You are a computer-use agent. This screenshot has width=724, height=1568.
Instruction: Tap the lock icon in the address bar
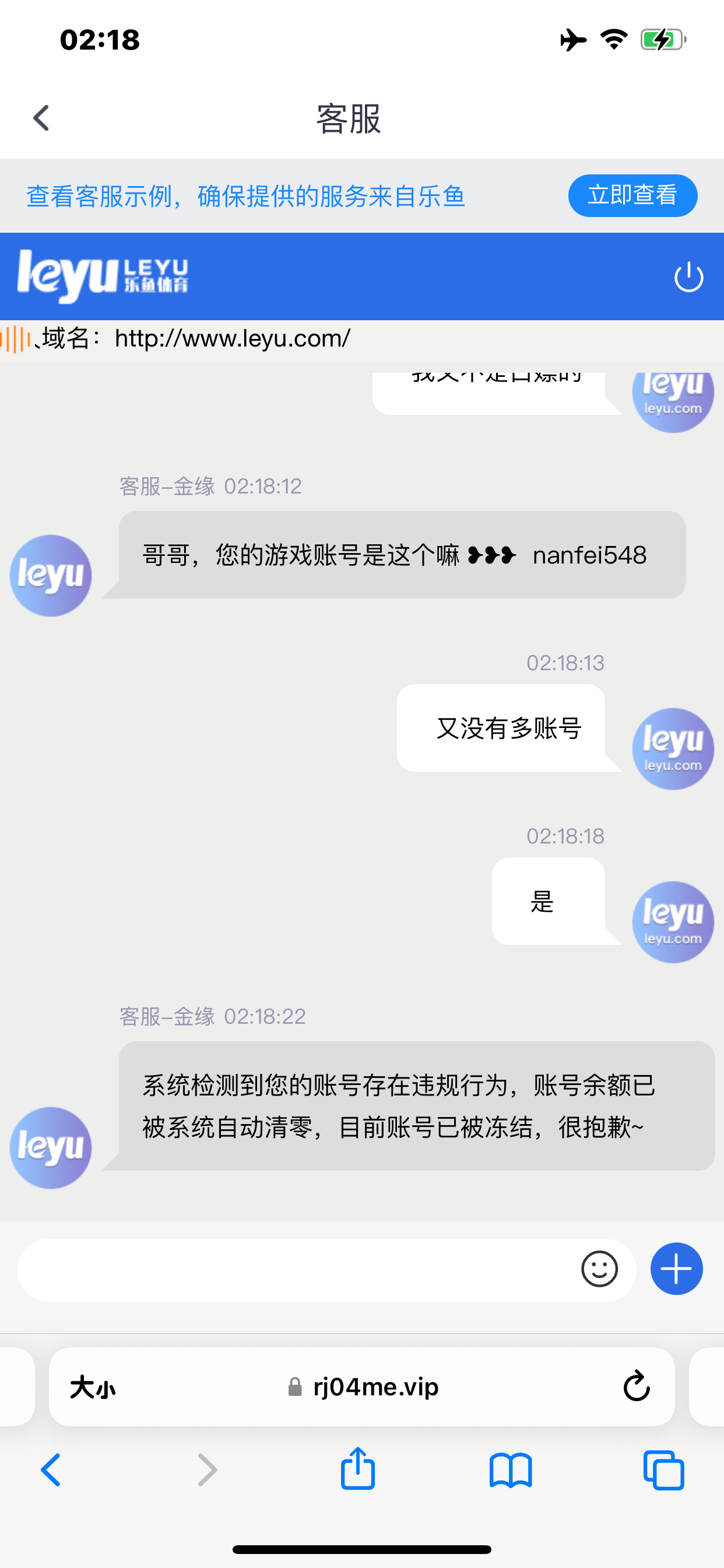click(x=294, y=1388)
